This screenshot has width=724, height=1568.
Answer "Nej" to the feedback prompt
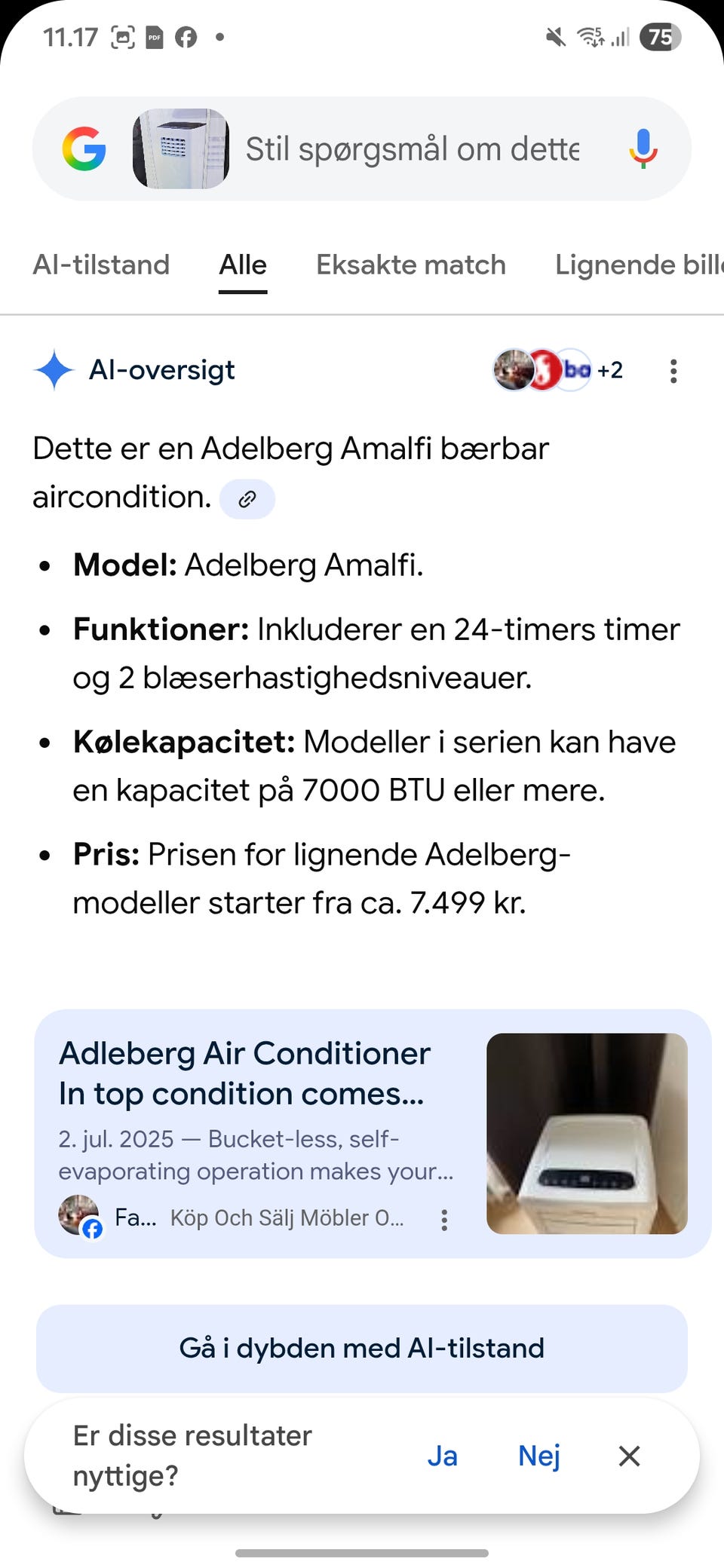(x=538, y=1456)
